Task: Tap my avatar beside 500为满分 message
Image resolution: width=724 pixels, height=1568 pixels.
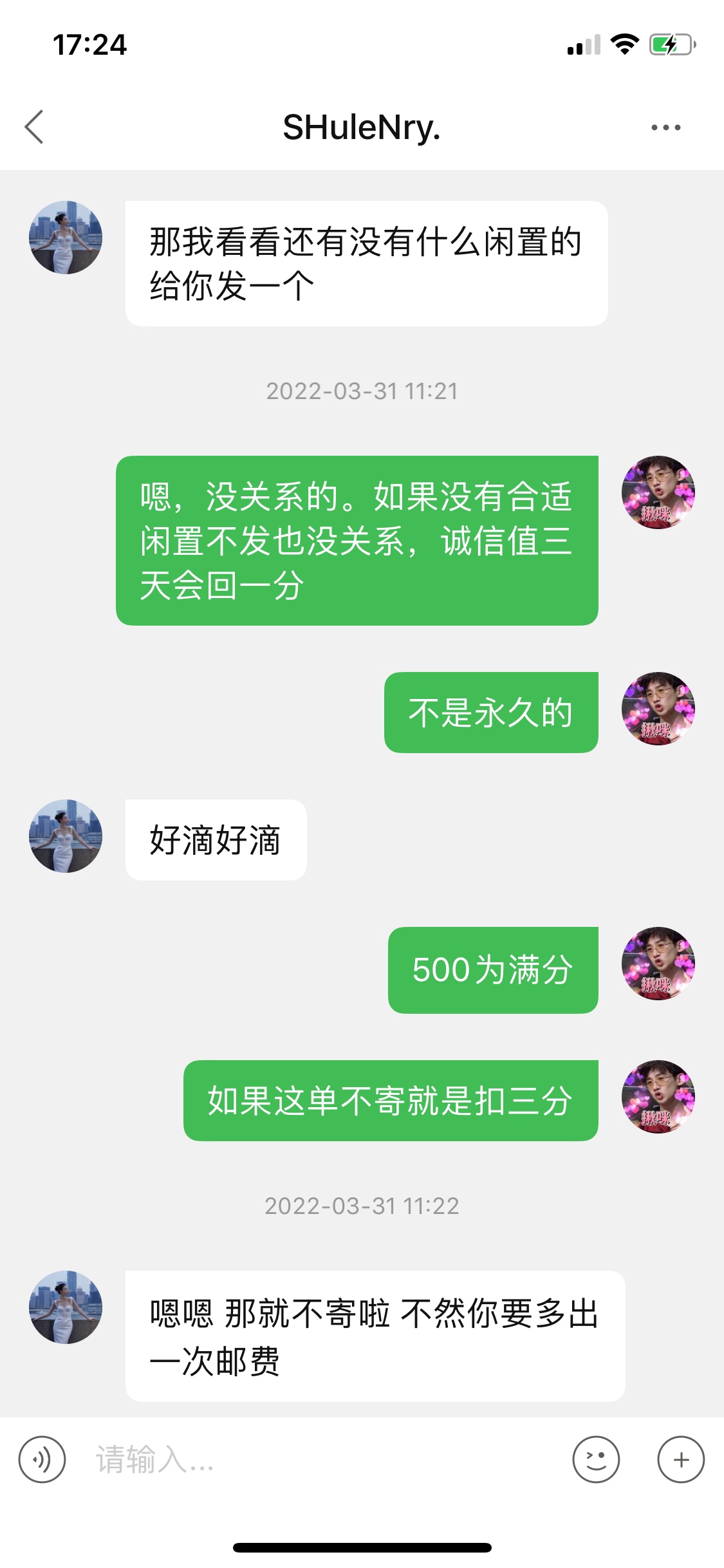Action: click(658, 964)
